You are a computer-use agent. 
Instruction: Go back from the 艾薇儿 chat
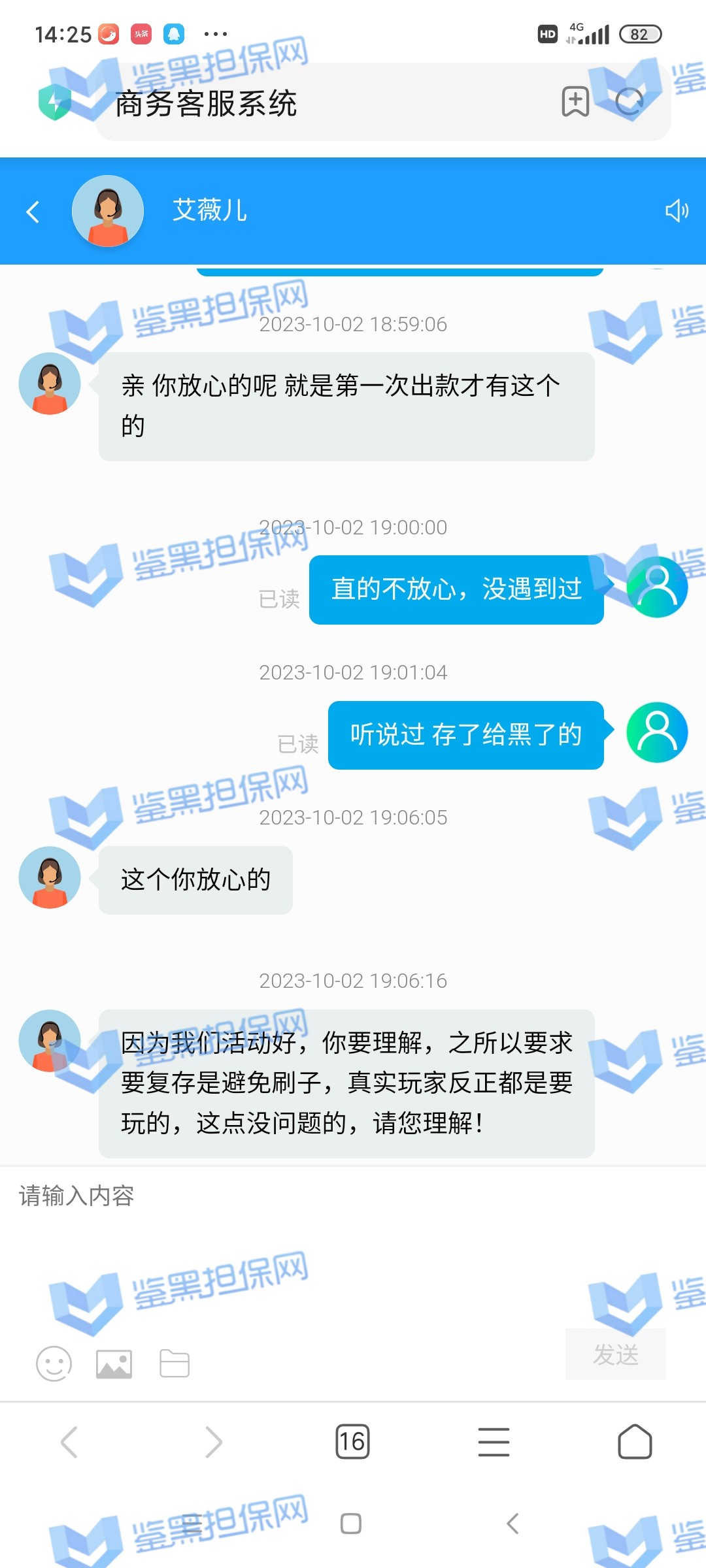(33, 211)
